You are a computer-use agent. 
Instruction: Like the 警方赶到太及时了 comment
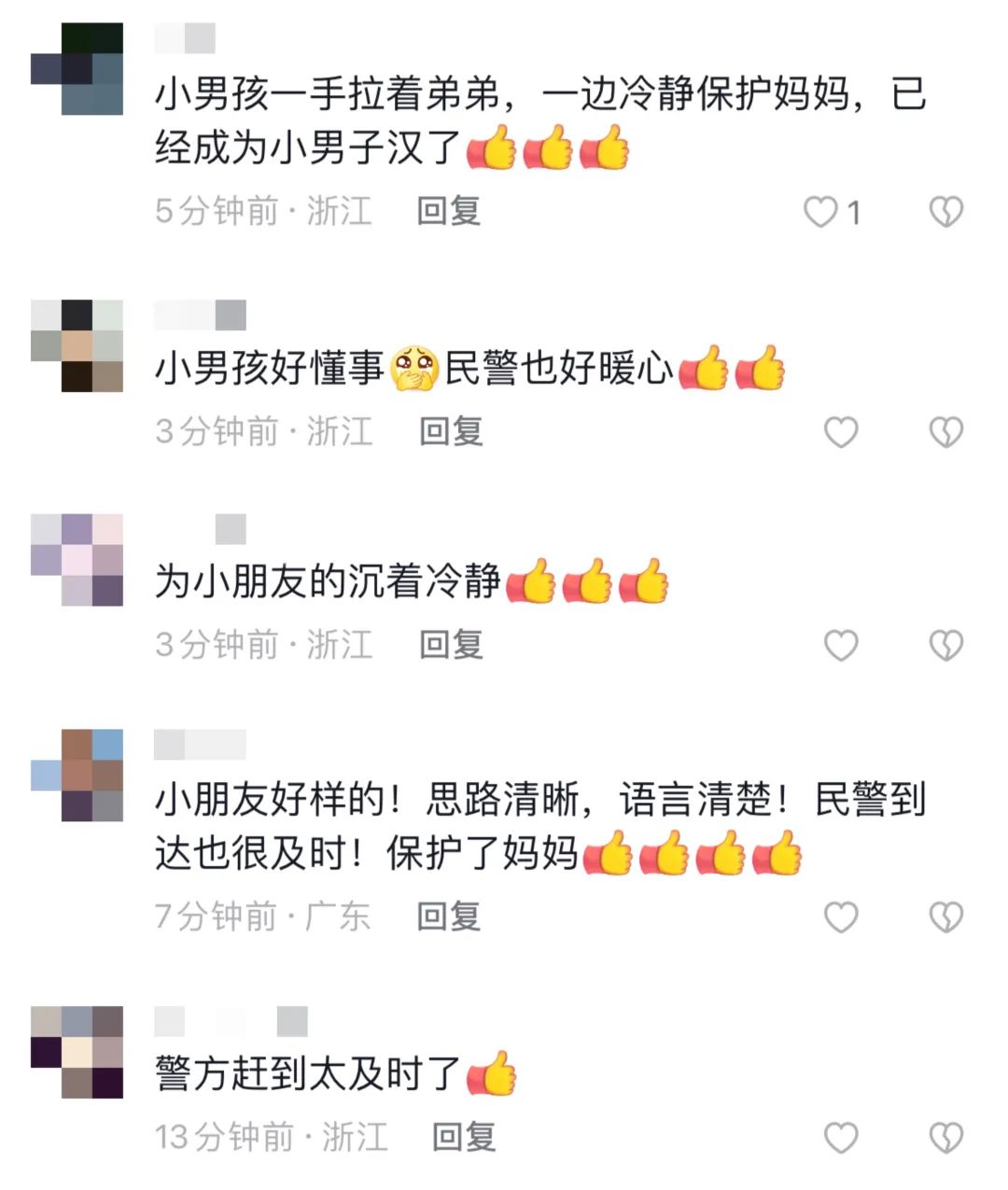[x=841, y=1138]
